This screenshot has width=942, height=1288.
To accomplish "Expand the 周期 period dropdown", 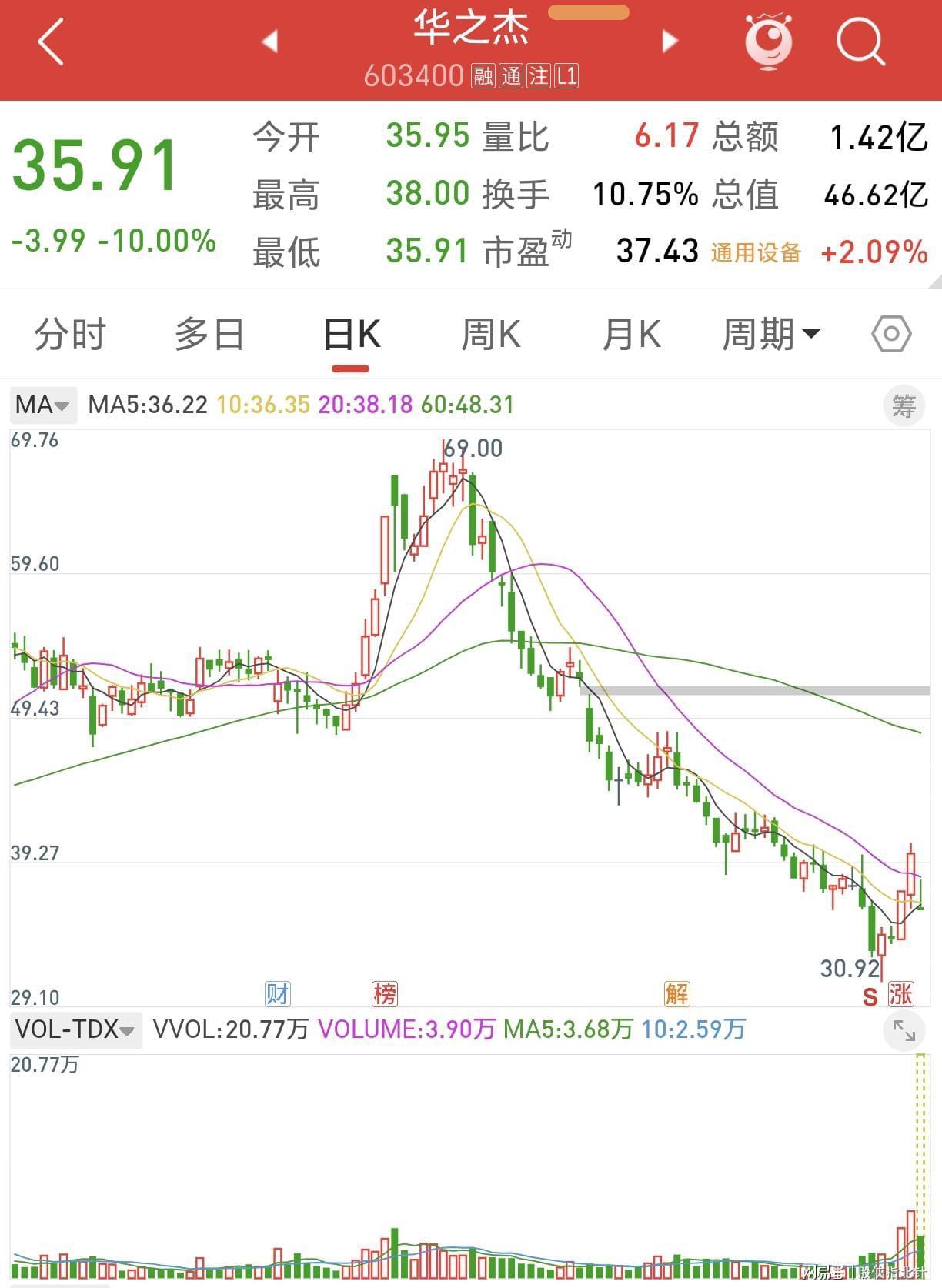I will coord(771,335).
